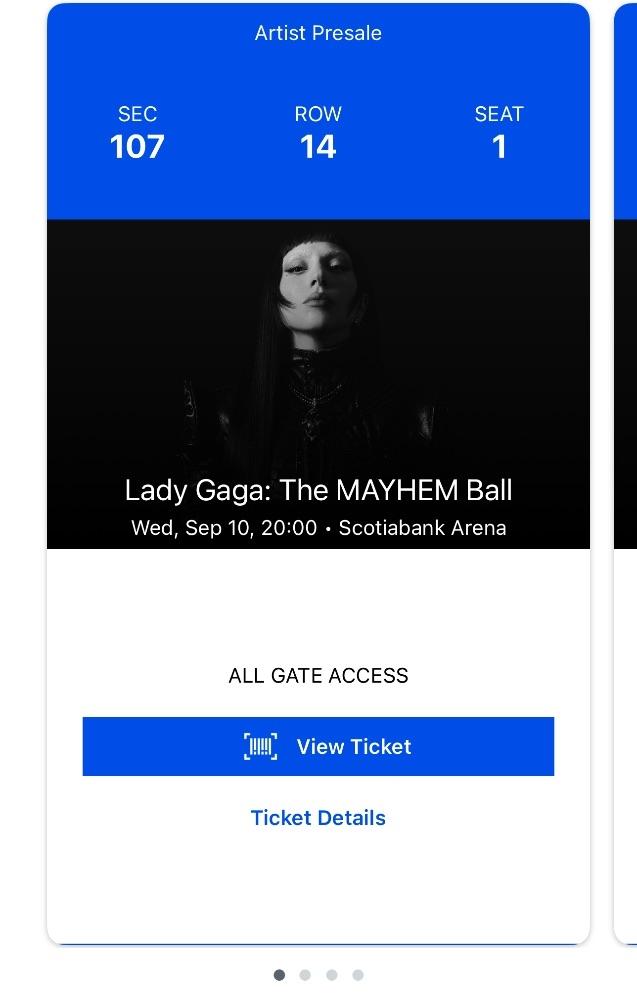Open the View Ticket barcode button
637x1000 pixels.
318,746
